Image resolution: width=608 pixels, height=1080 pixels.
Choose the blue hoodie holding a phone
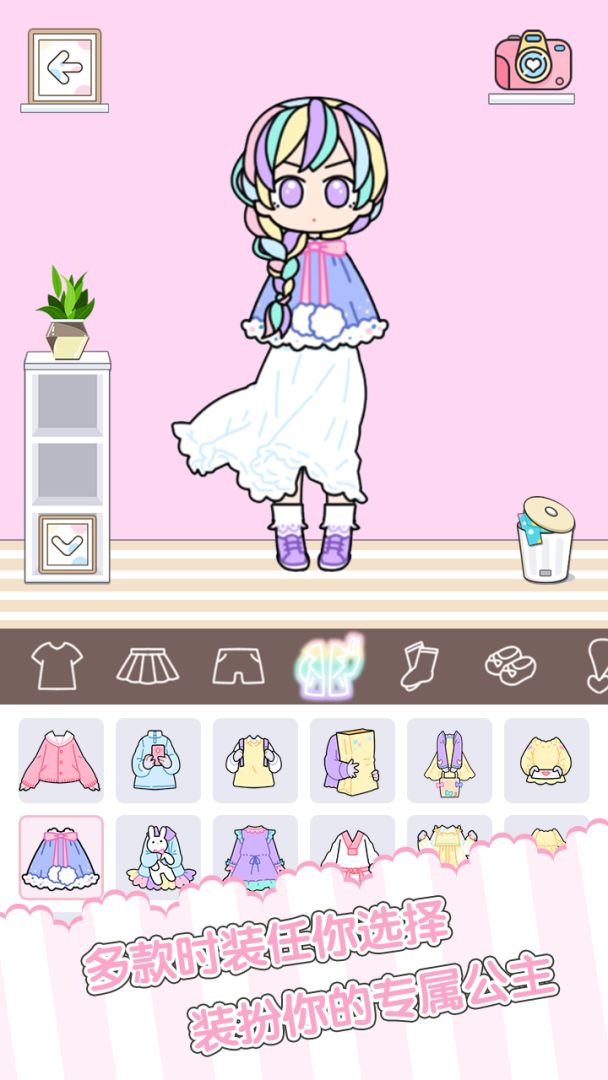pyautogui.click(x=158, y=761)
